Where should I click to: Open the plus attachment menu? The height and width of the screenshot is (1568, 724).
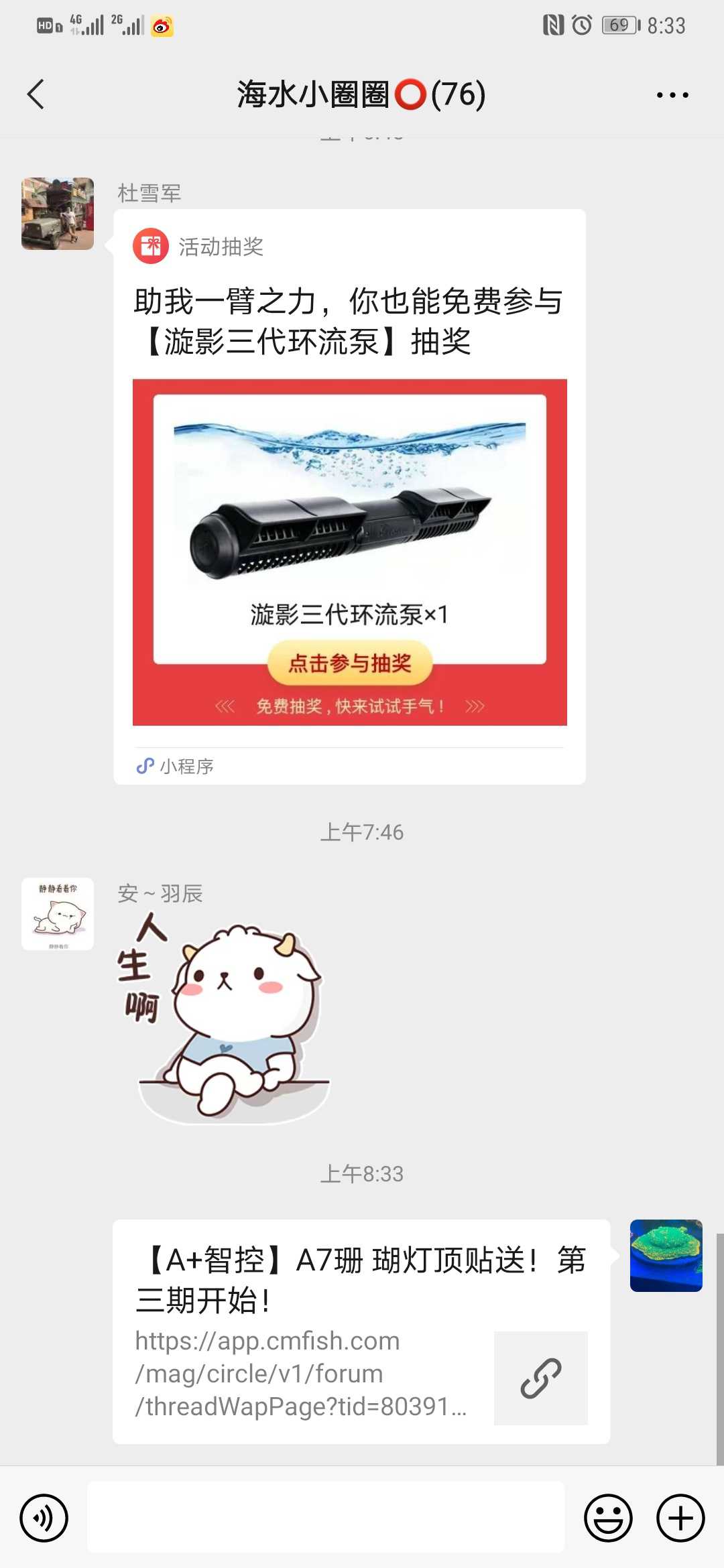(x=680, y=1518)
